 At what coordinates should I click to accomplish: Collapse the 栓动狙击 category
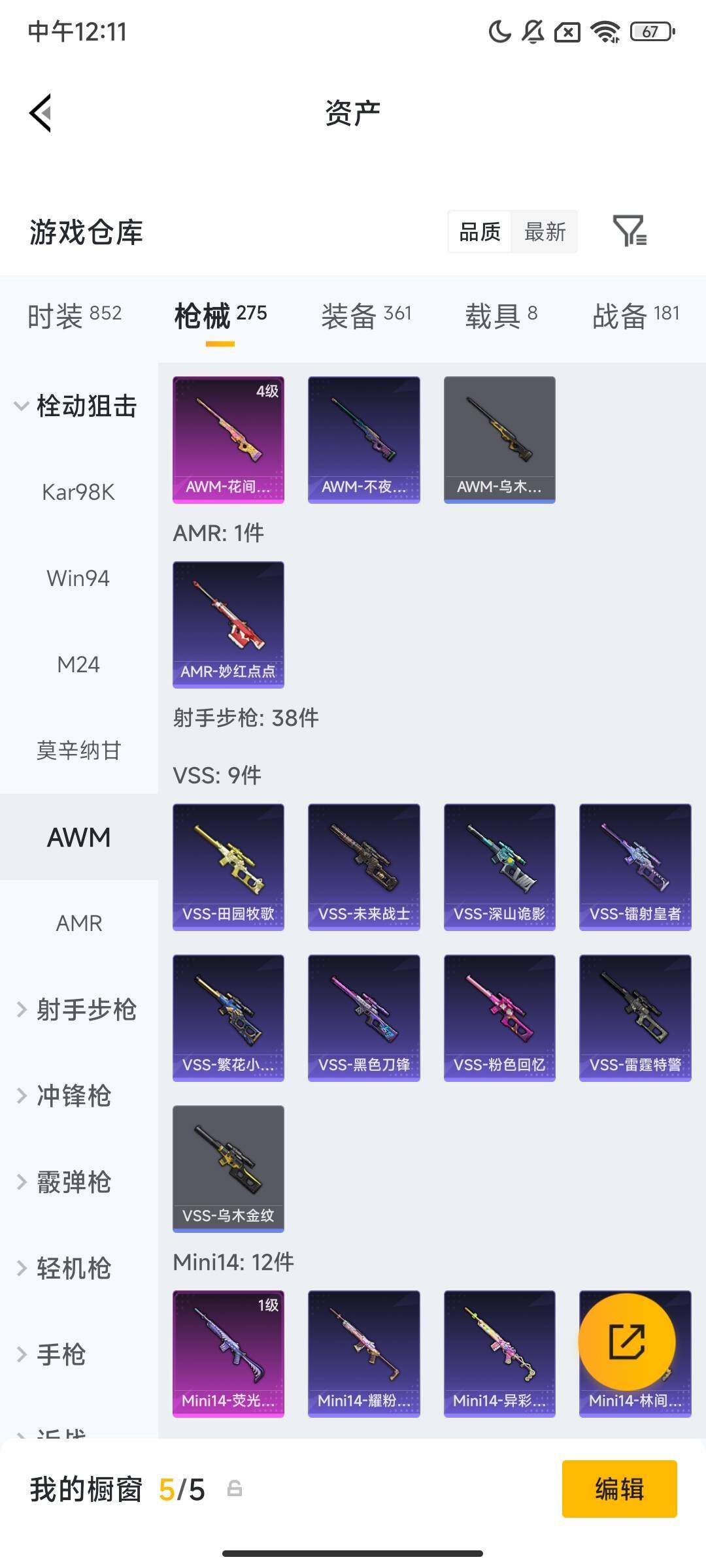pos(75,406)
